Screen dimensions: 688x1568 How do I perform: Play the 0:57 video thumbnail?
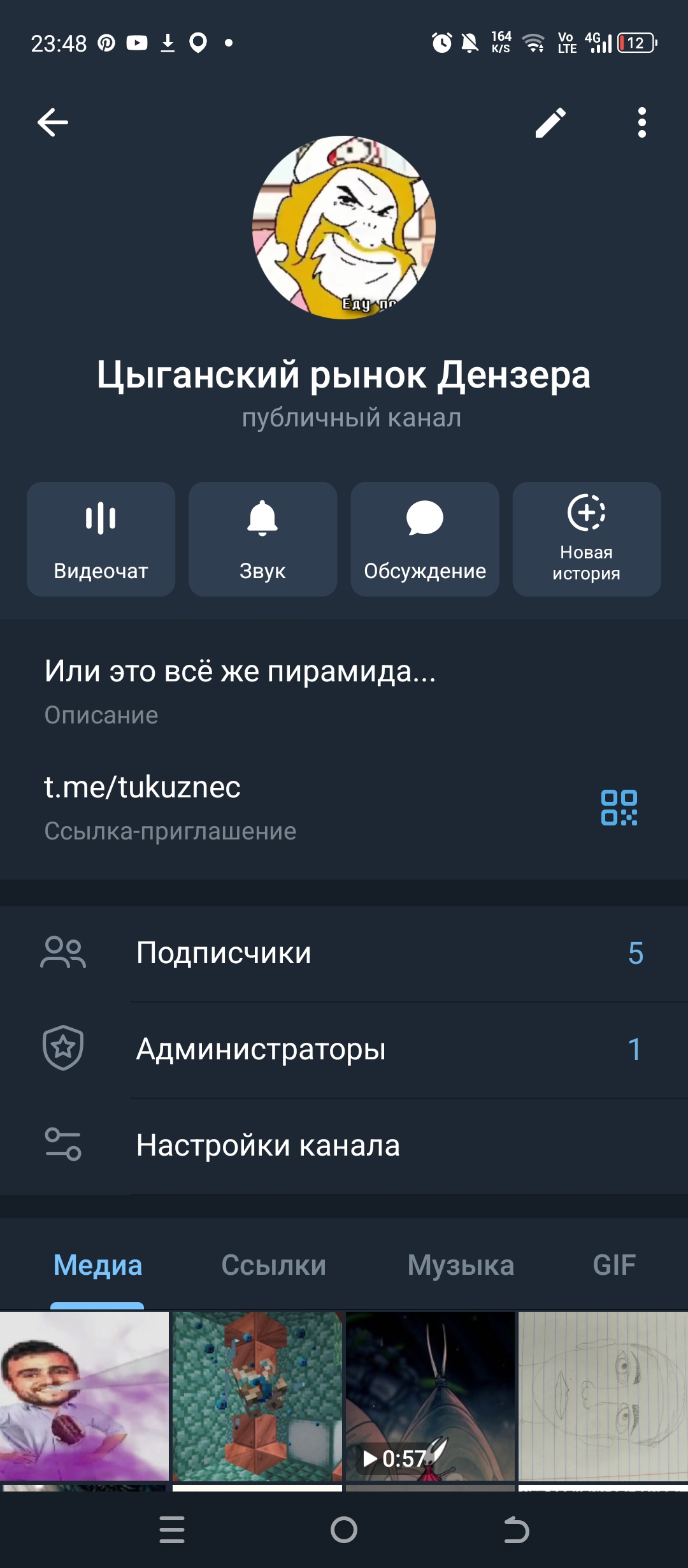430,1396
